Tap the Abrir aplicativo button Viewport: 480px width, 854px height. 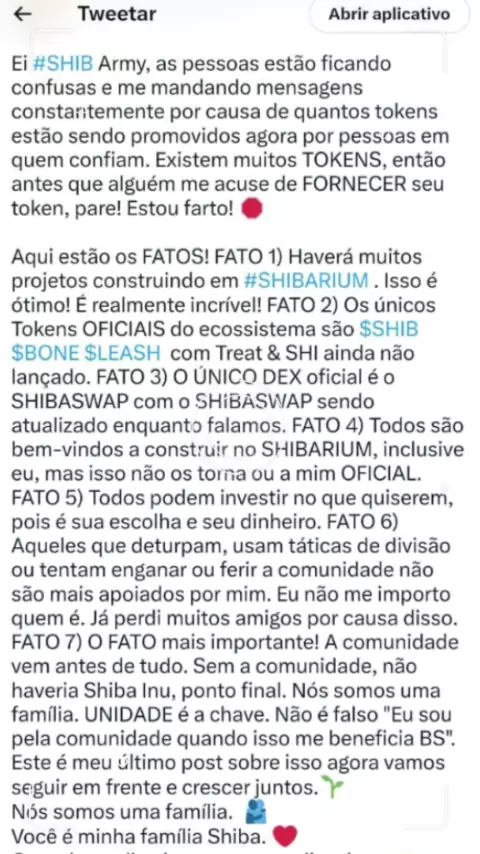pos(389,15)
